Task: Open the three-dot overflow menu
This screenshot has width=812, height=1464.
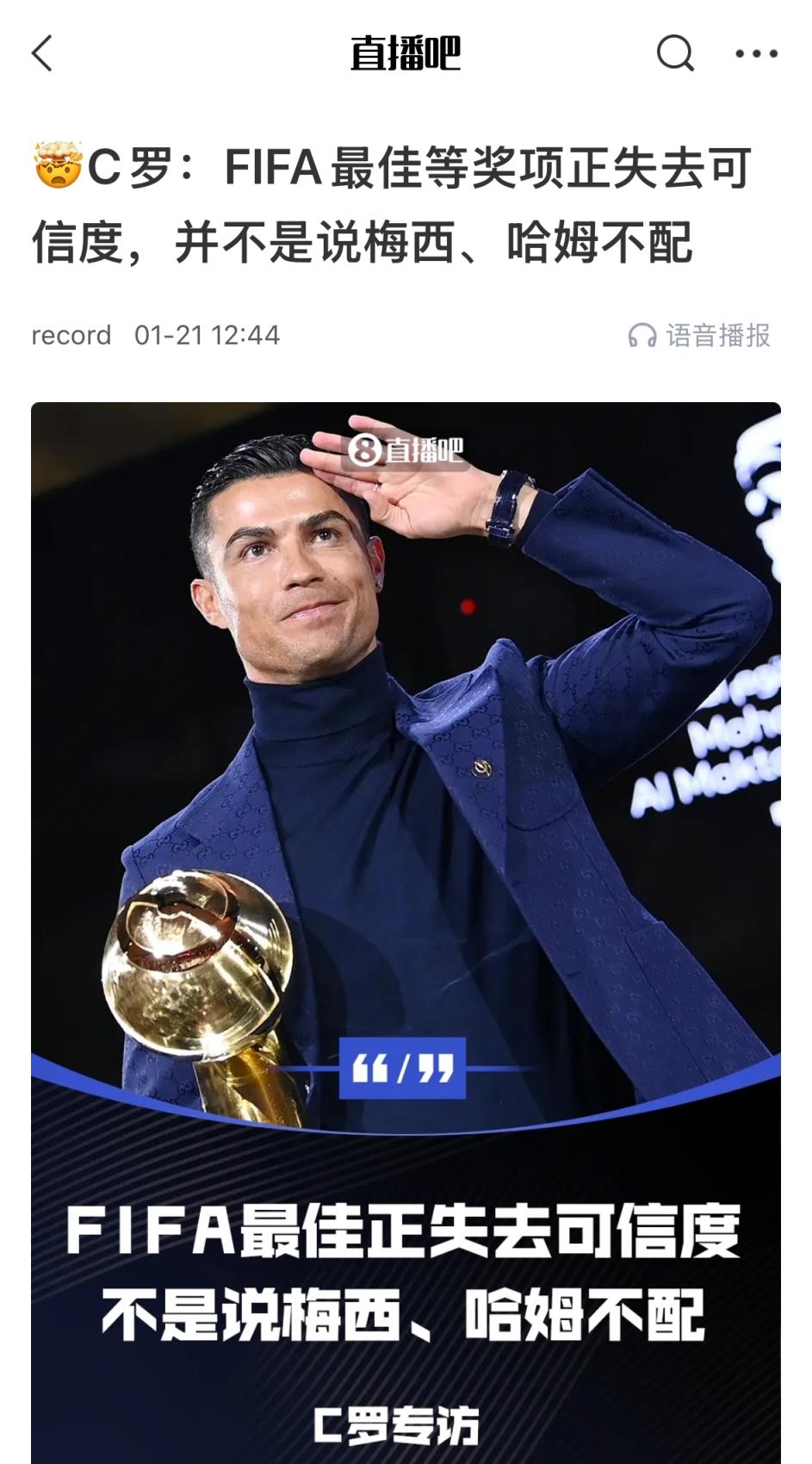Action: coord(756,53)
